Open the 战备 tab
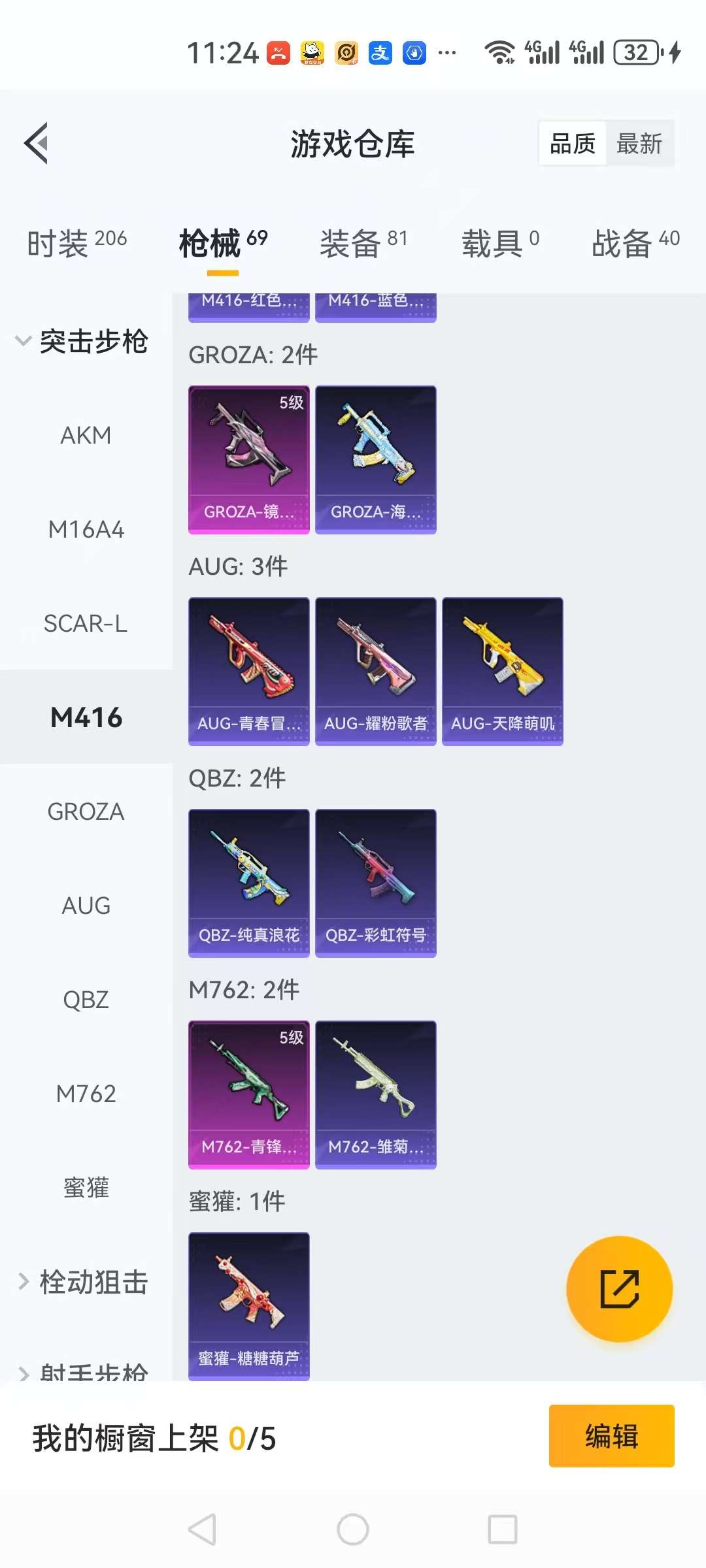 635,243
